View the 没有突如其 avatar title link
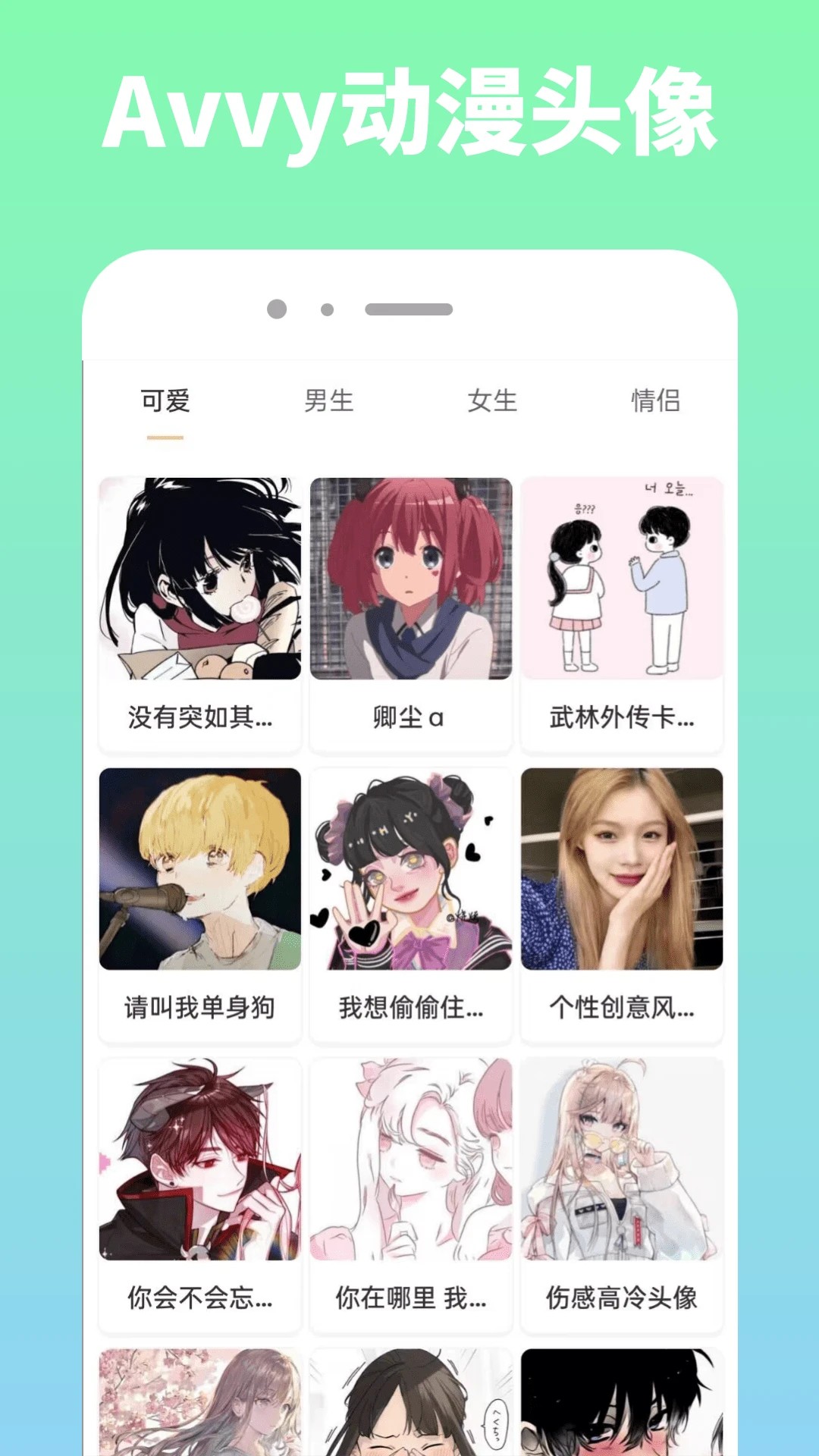This screenshot has width=819, height=1456. click(x=199, y=717)
